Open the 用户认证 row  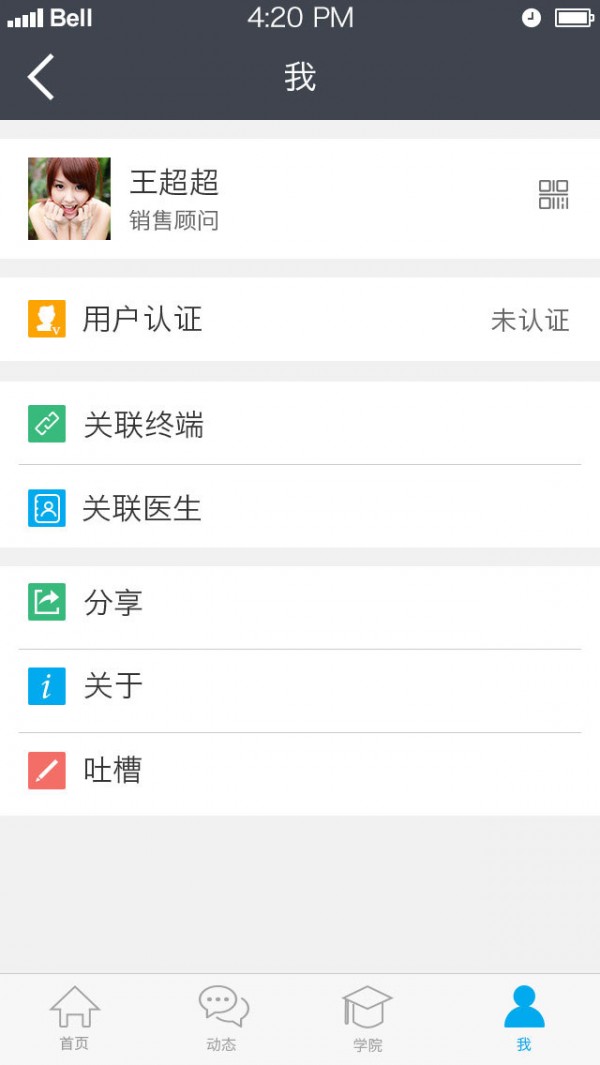pyautogui.click(x=300, y=320)
